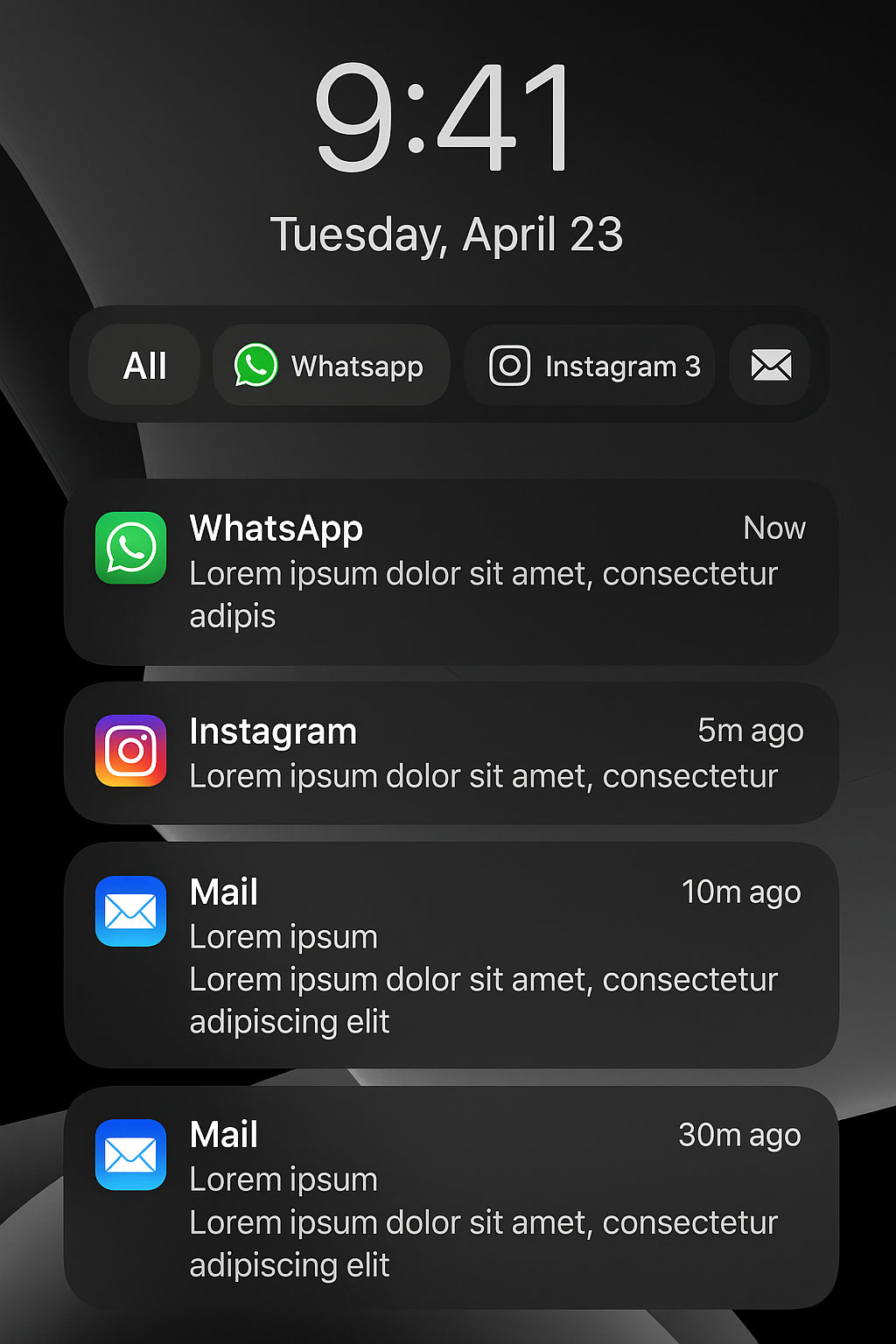Select the All filter chip
896x1344 pixels.
coord(144,366)
